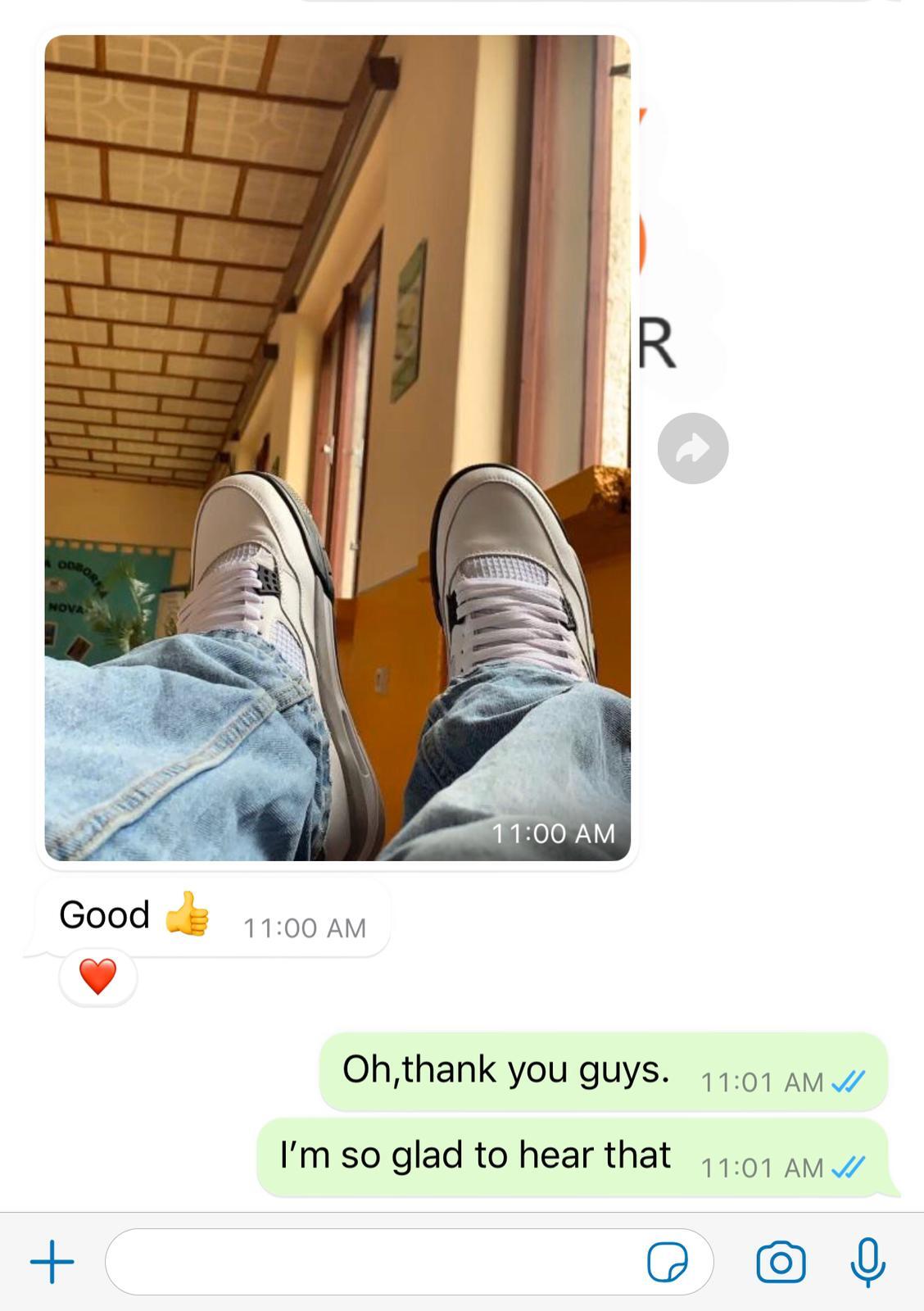Forward the photo with the arrow icon

692,448
